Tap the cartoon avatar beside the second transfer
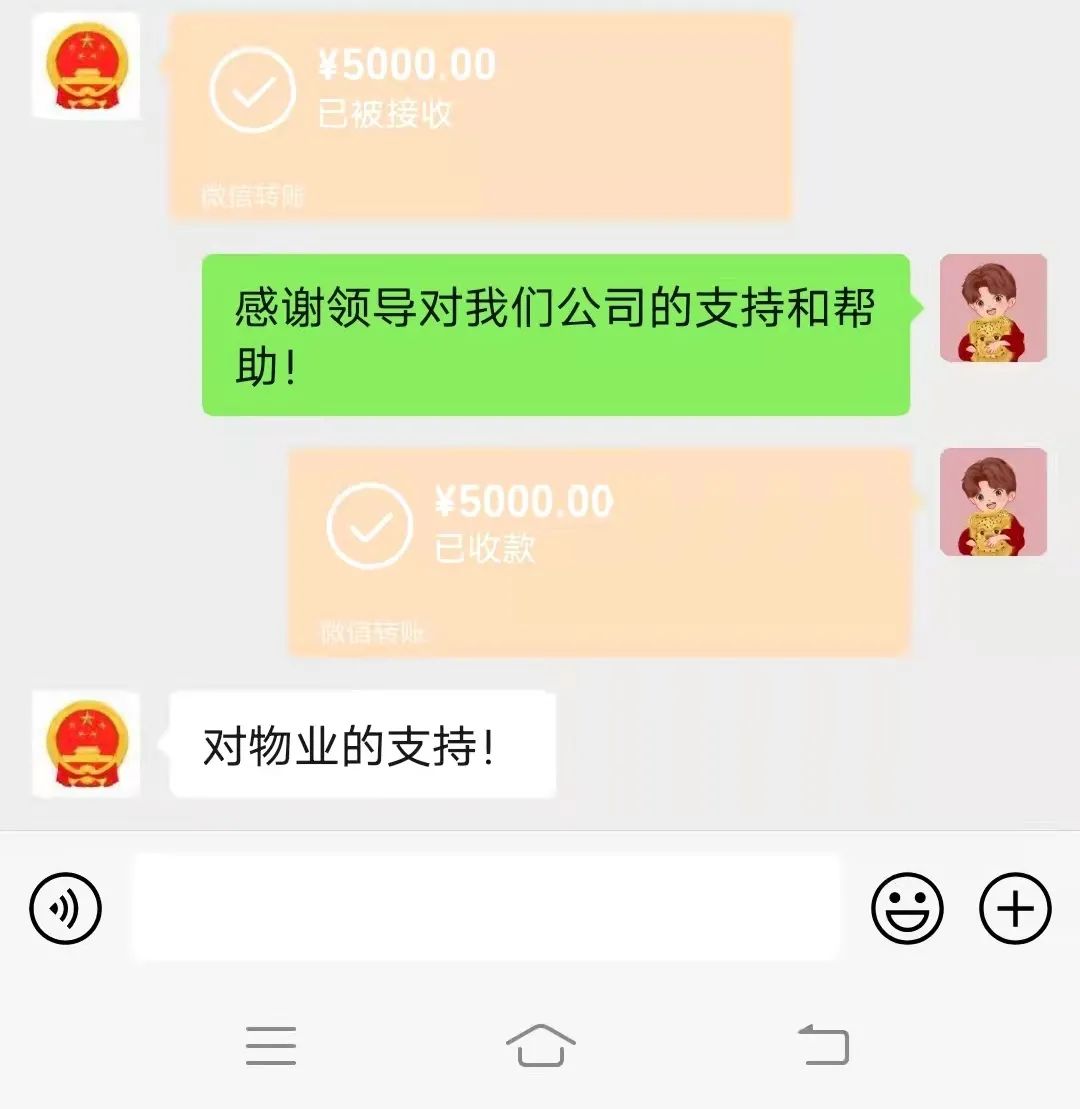The height and width of the screenshot is (1109, 1080). 993,503
